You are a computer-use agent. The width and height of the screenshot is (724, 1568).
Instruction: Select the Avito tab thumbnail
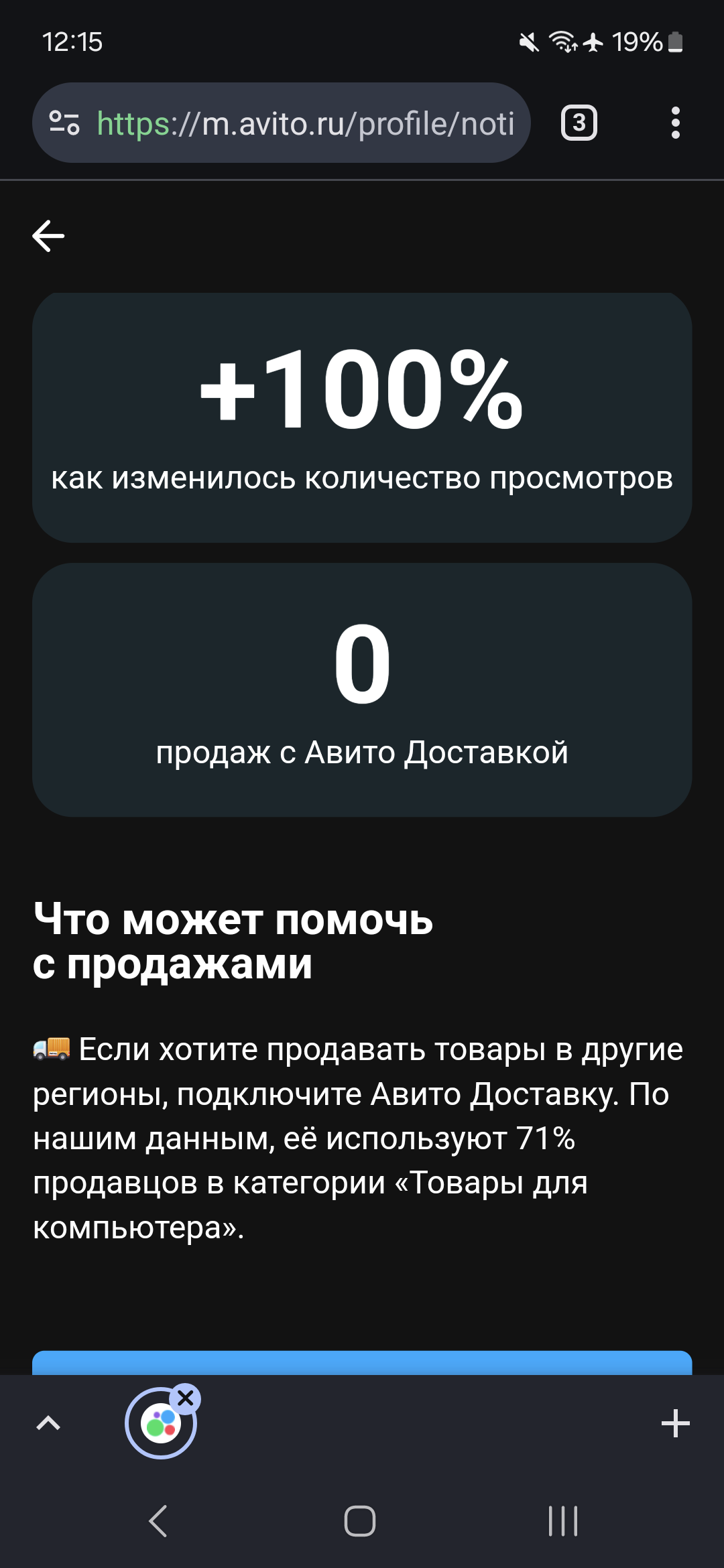[160, 1425]
